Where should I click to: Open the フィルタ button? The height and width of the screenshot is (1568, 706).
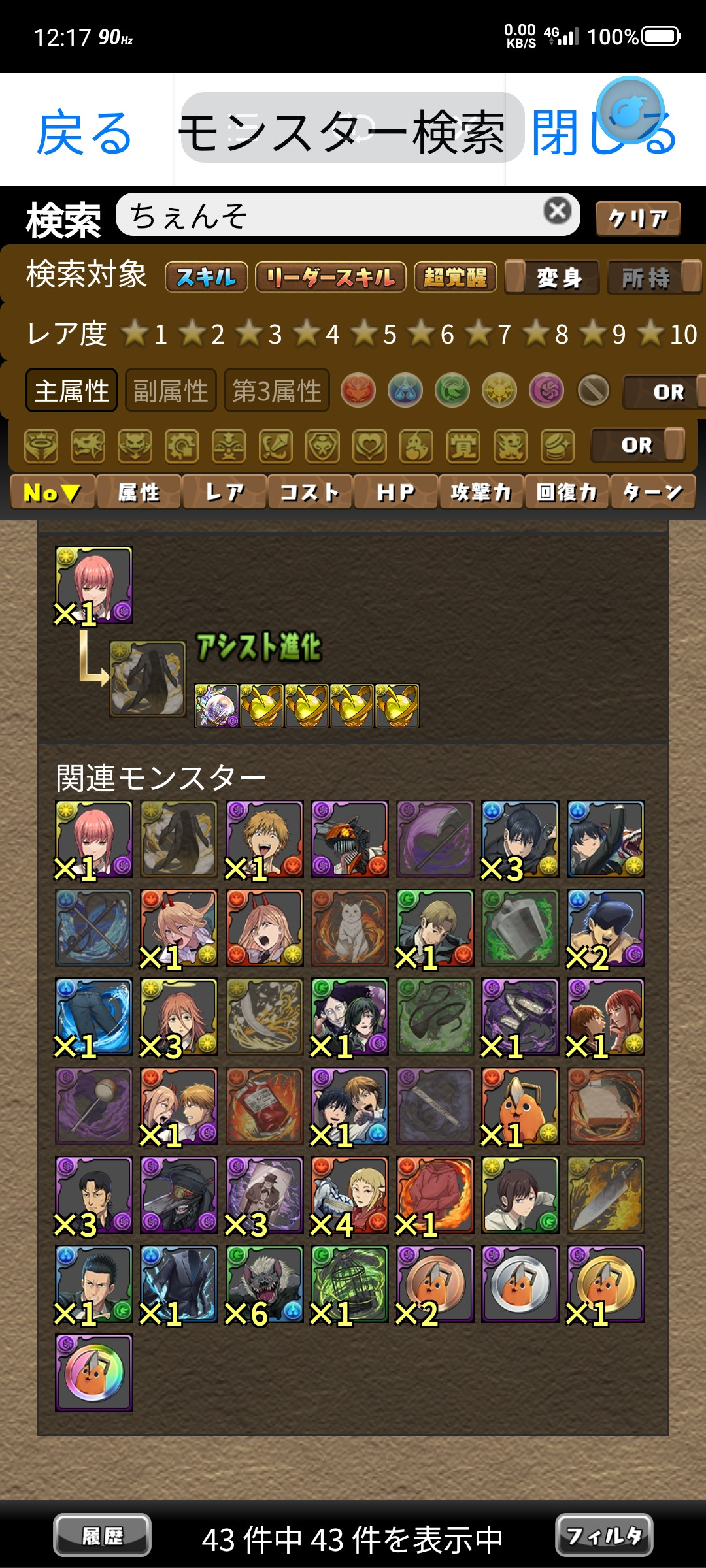tap(604, 1535)
